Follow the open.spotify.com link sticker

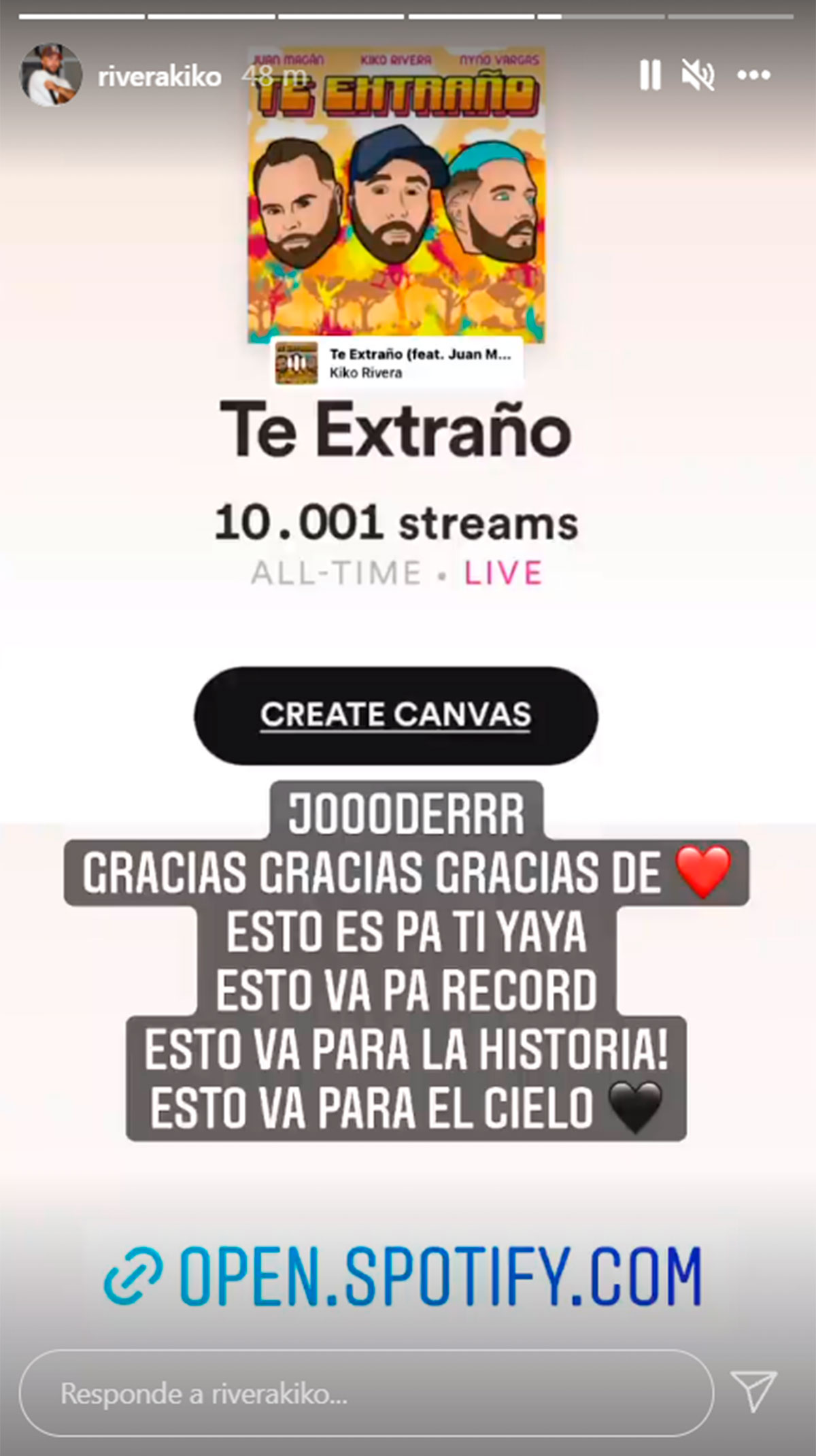tap(403, 1278)
